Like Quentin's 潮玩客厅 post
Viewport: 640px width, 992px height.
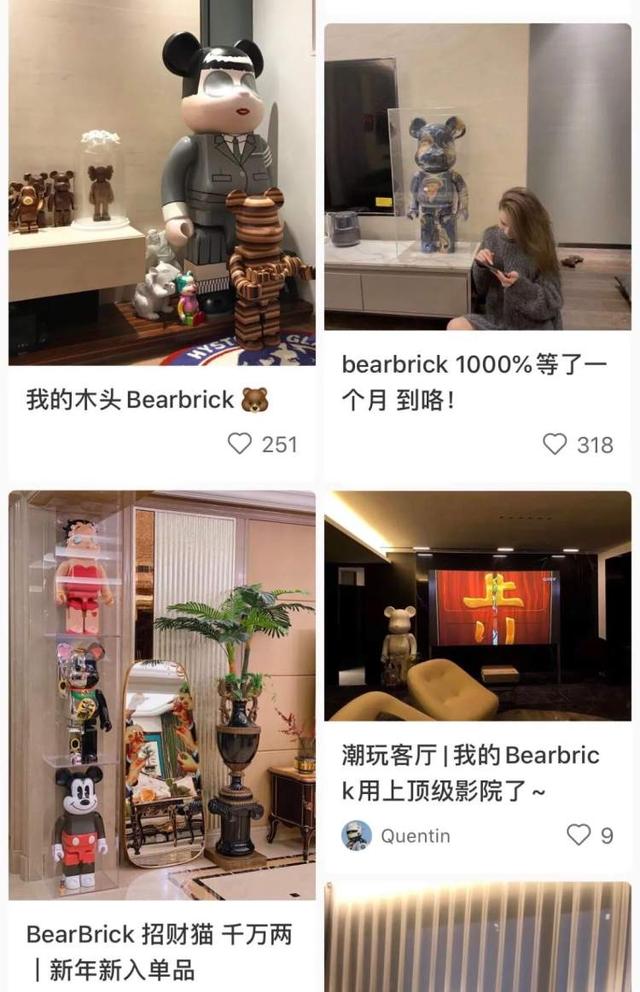pyautogui.click(x=579, y=834)
